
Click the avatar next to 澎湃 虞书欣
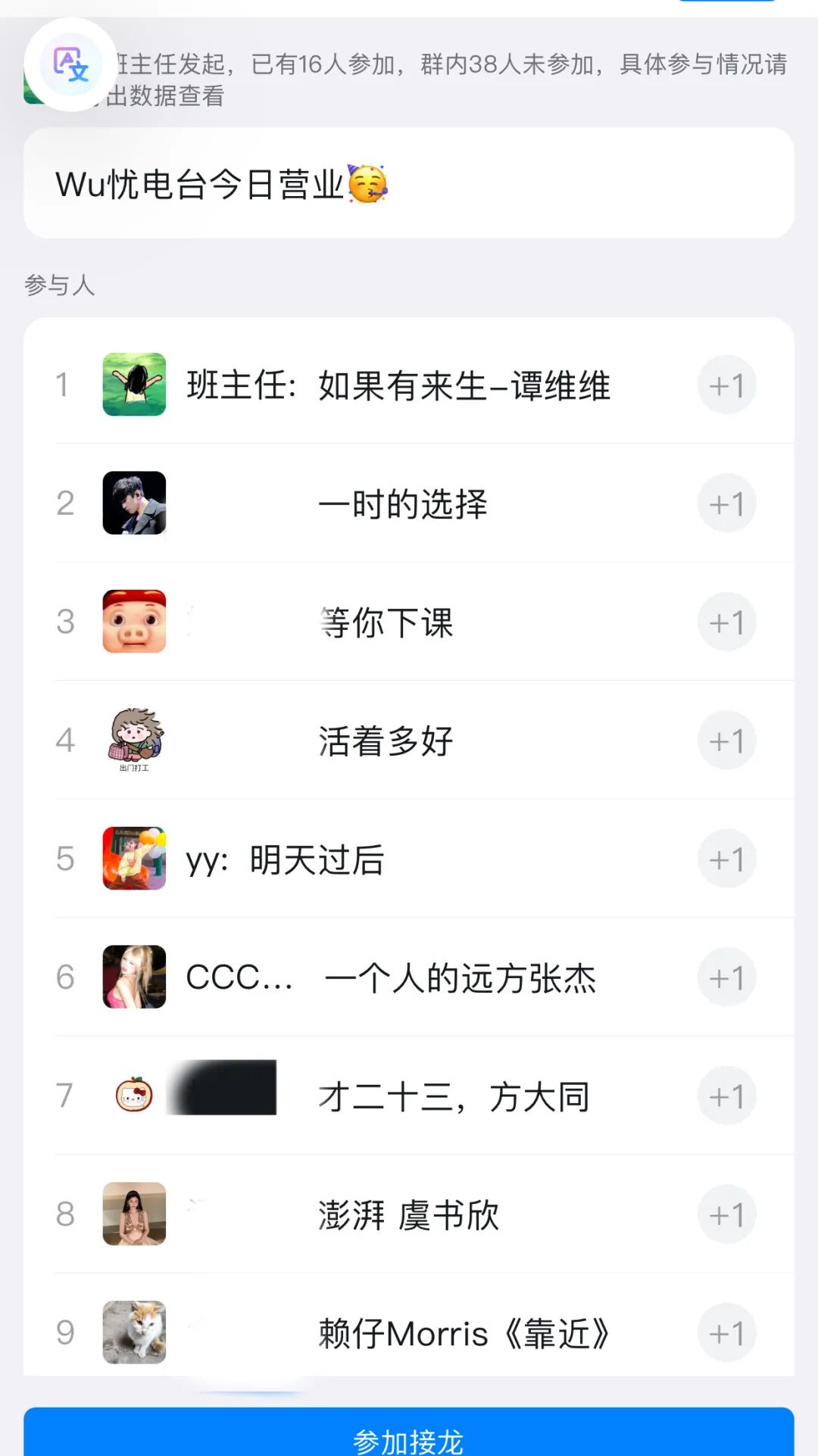tap(133, 1214)
